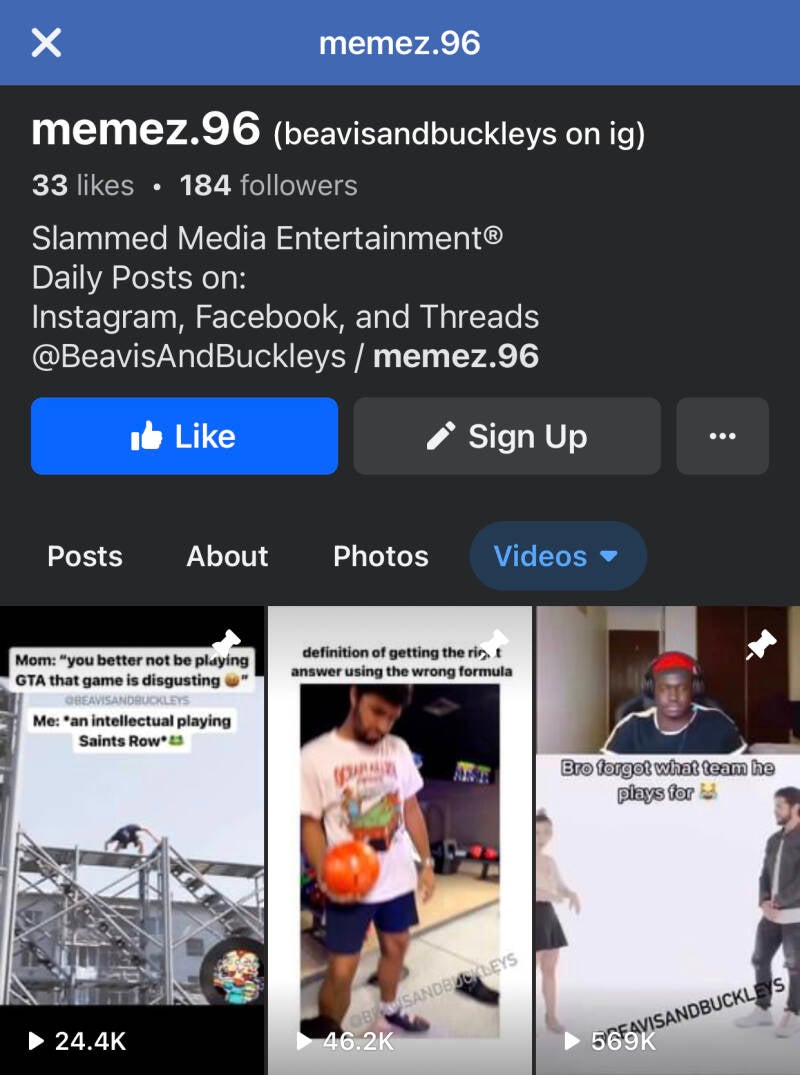
Task: Switch to the Photos tab
Action: pyautogui.click(x=380, y=556)
